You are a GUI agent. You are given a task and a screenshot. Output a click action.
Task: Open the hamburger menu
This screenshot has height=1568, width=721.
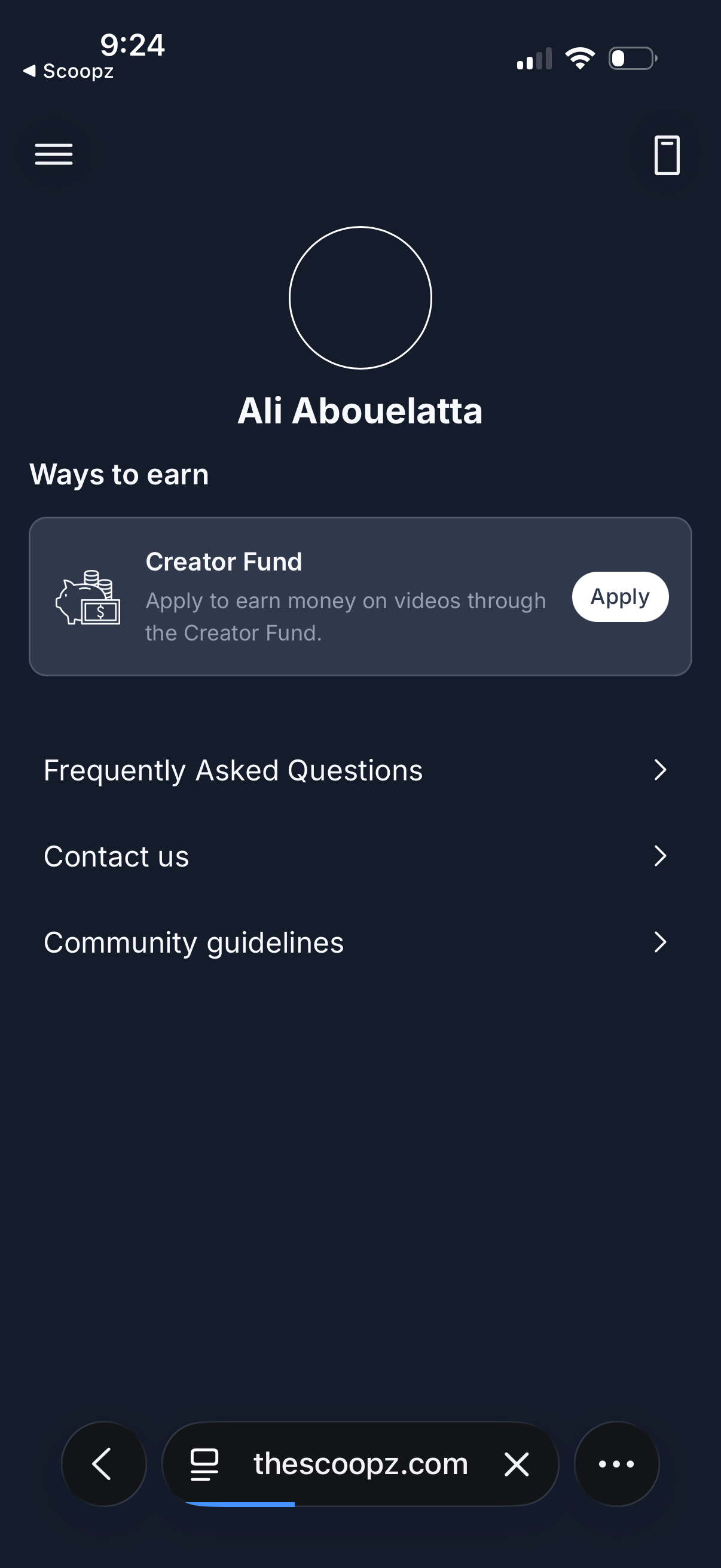54,154
